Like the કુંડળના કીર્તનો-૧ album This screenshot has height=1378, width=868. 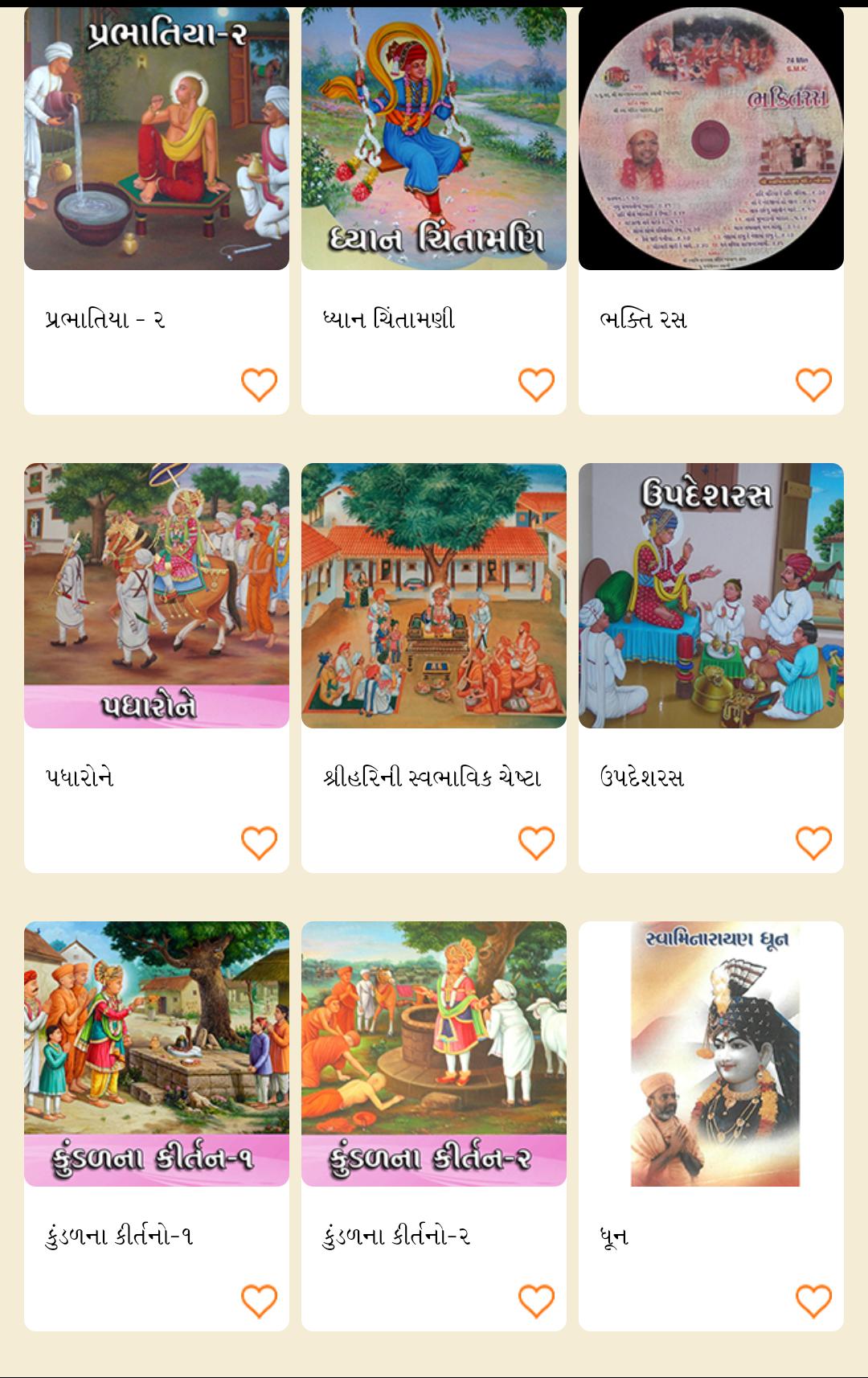coord(259,1302)
